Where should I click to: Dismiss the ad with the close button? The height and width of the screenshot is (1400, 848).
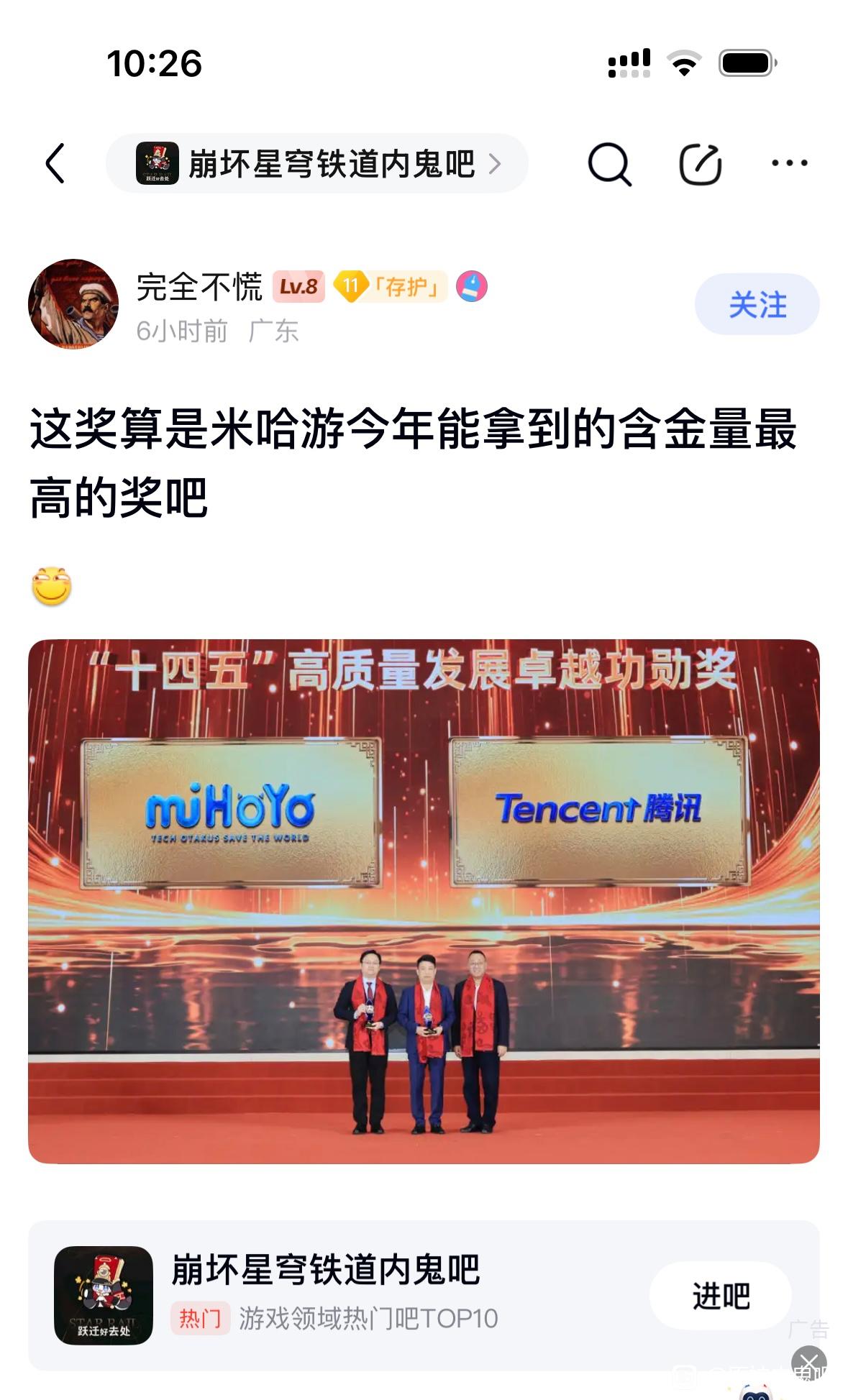click(808, 1363)
